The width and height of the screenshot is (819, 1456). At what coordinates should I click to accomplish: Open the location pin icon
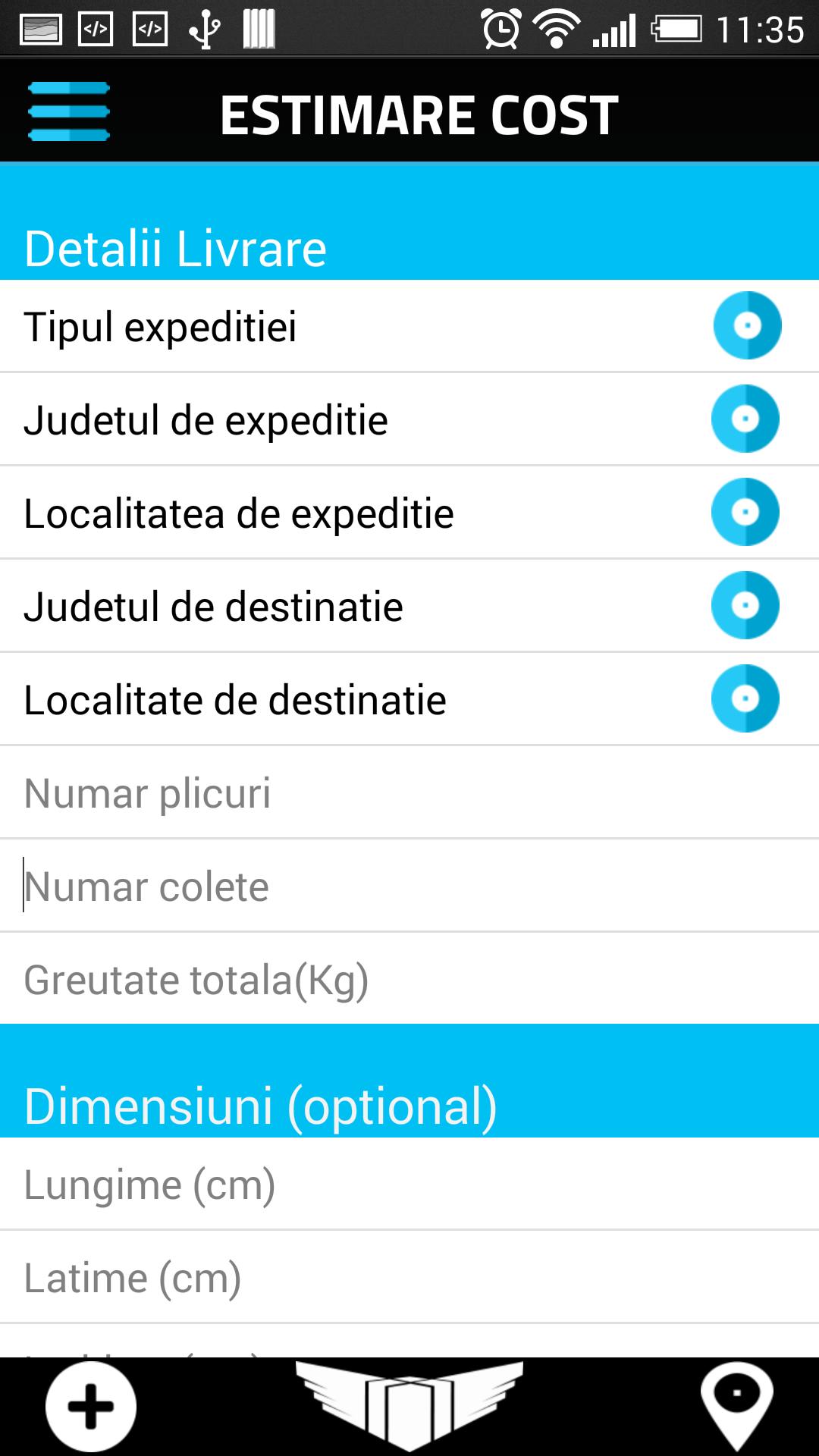tap(736, 1404)
